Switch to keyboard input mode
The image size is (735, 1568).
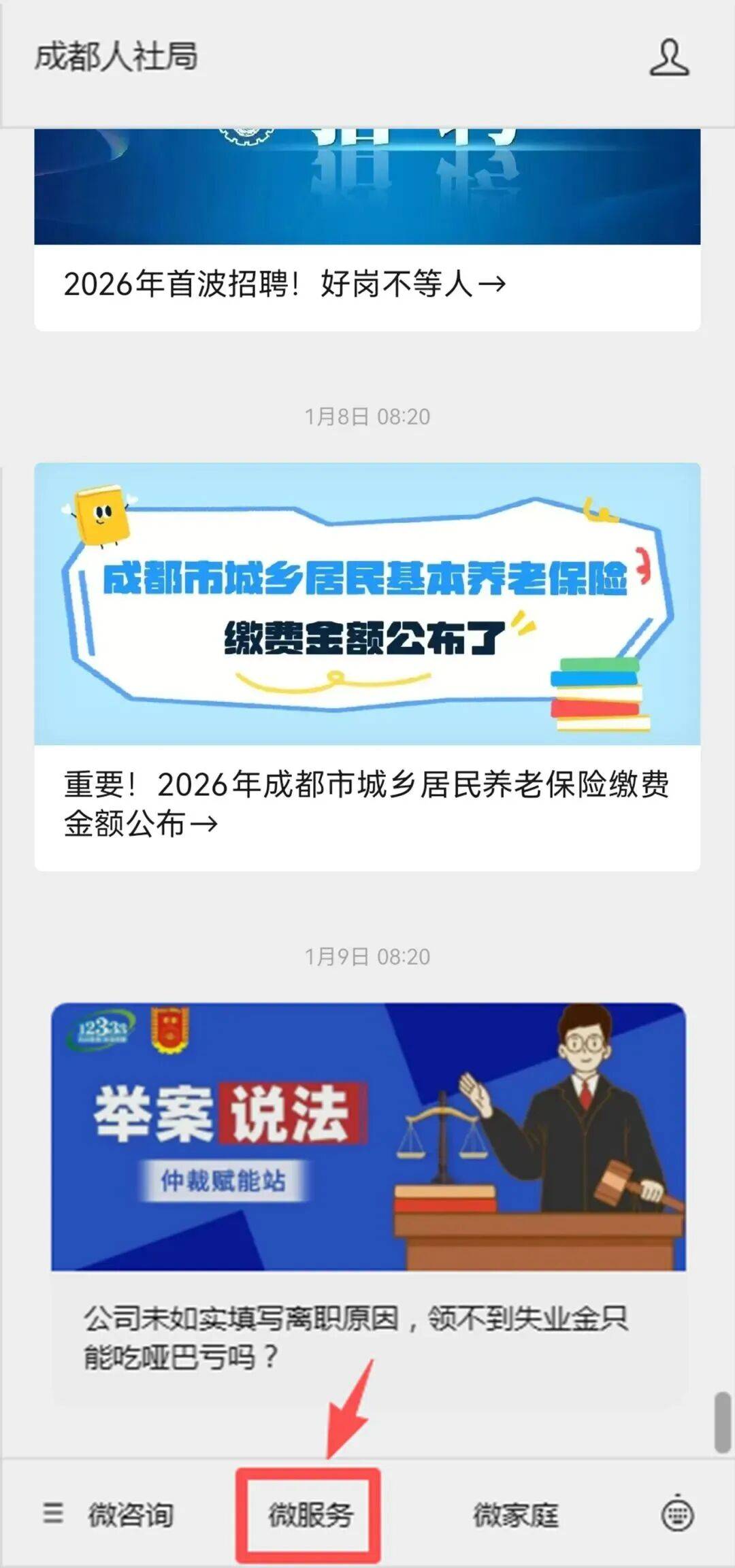pos(677,1515)
